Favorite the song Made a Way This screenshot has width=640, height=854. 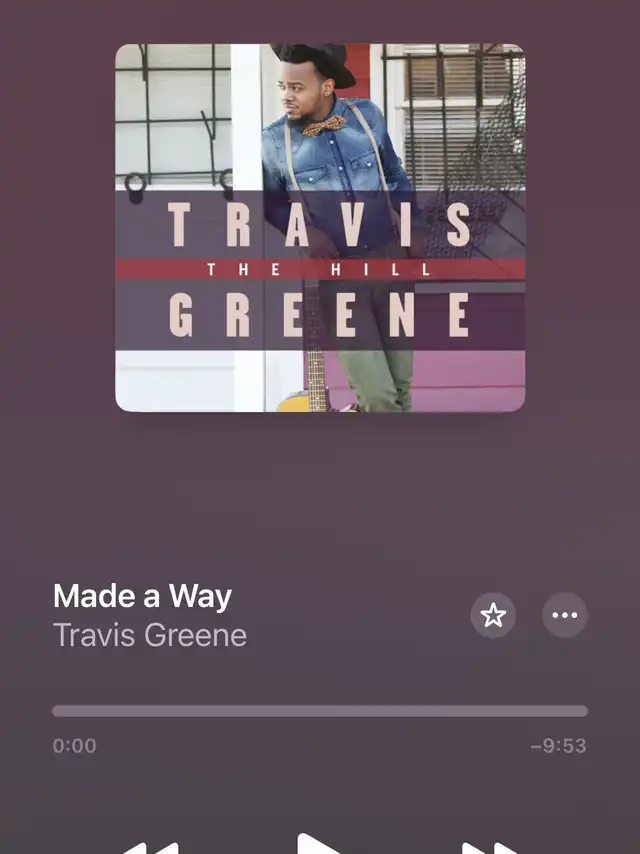click(493, 615)
